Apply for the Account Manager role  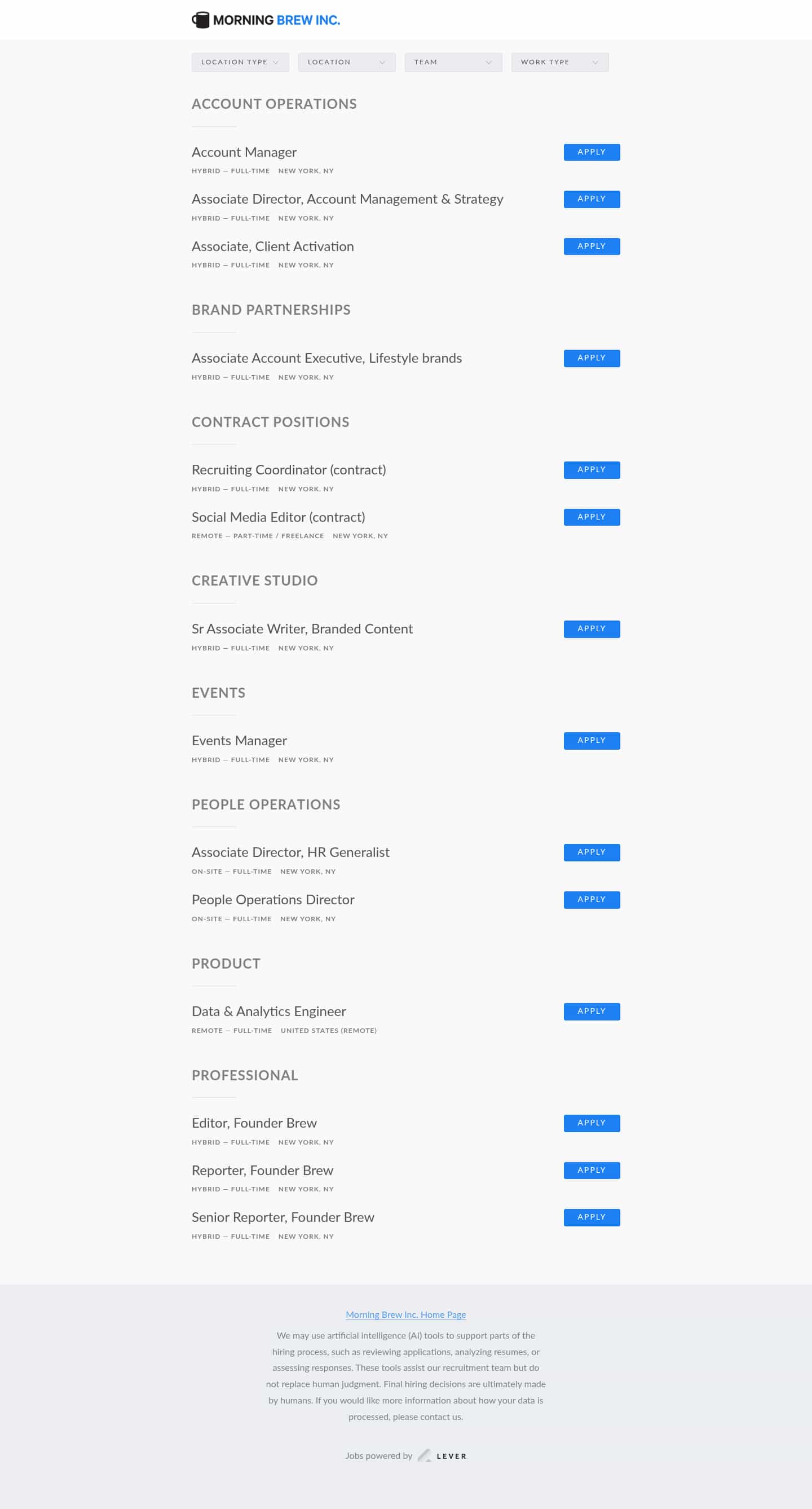592,152
